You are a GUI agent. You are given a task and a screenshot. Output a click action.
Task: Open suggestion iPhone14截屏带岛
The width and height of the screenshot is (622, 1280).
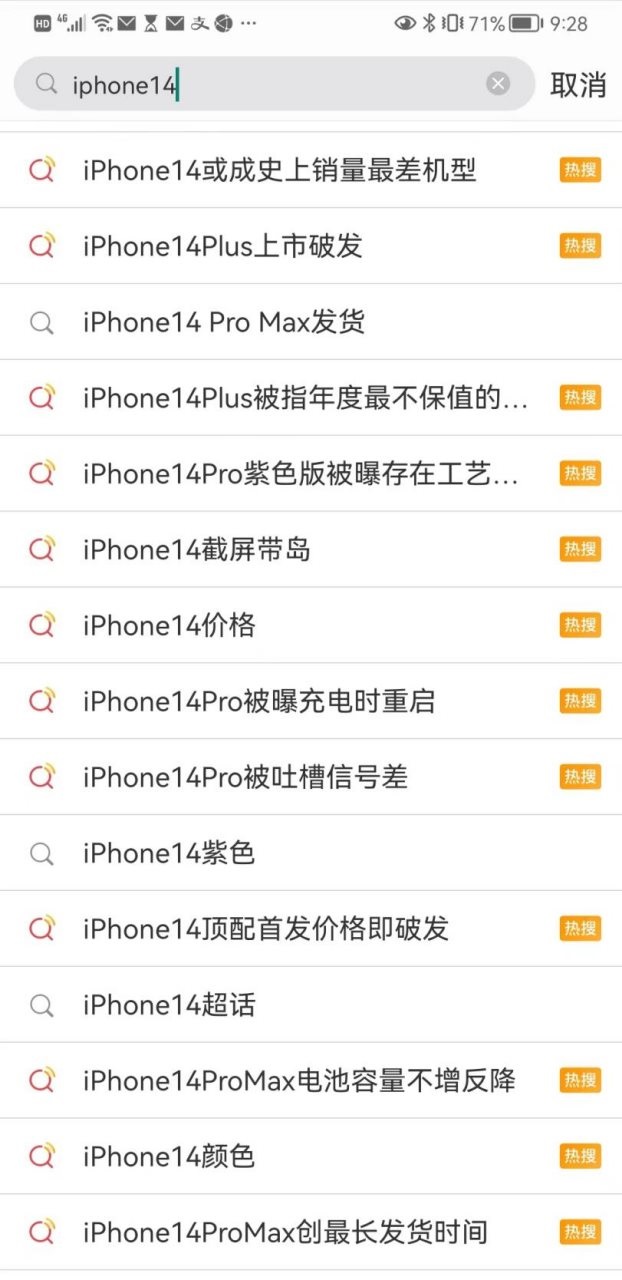197,549
